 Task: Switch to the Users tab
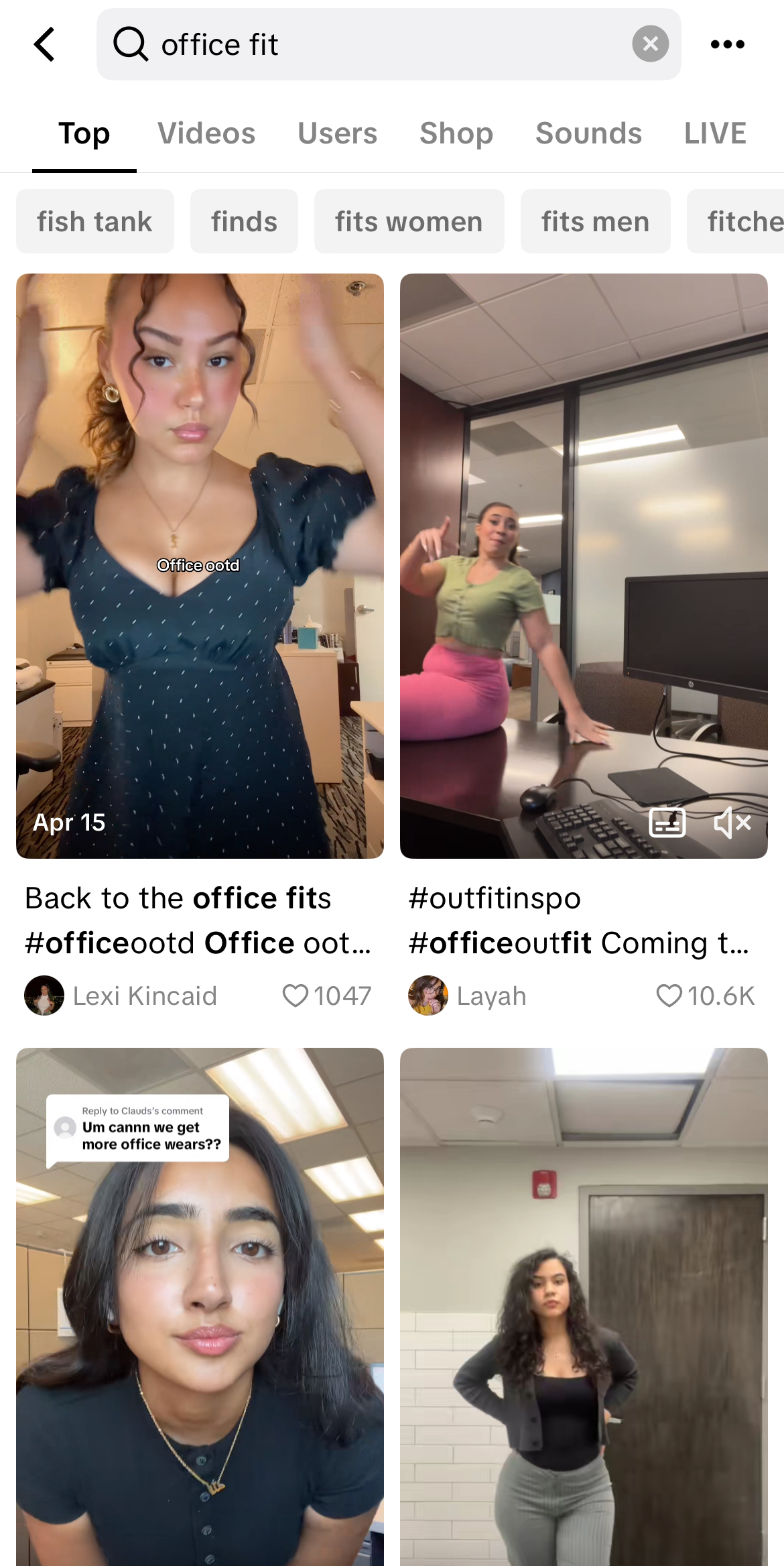tap(337, 133)
